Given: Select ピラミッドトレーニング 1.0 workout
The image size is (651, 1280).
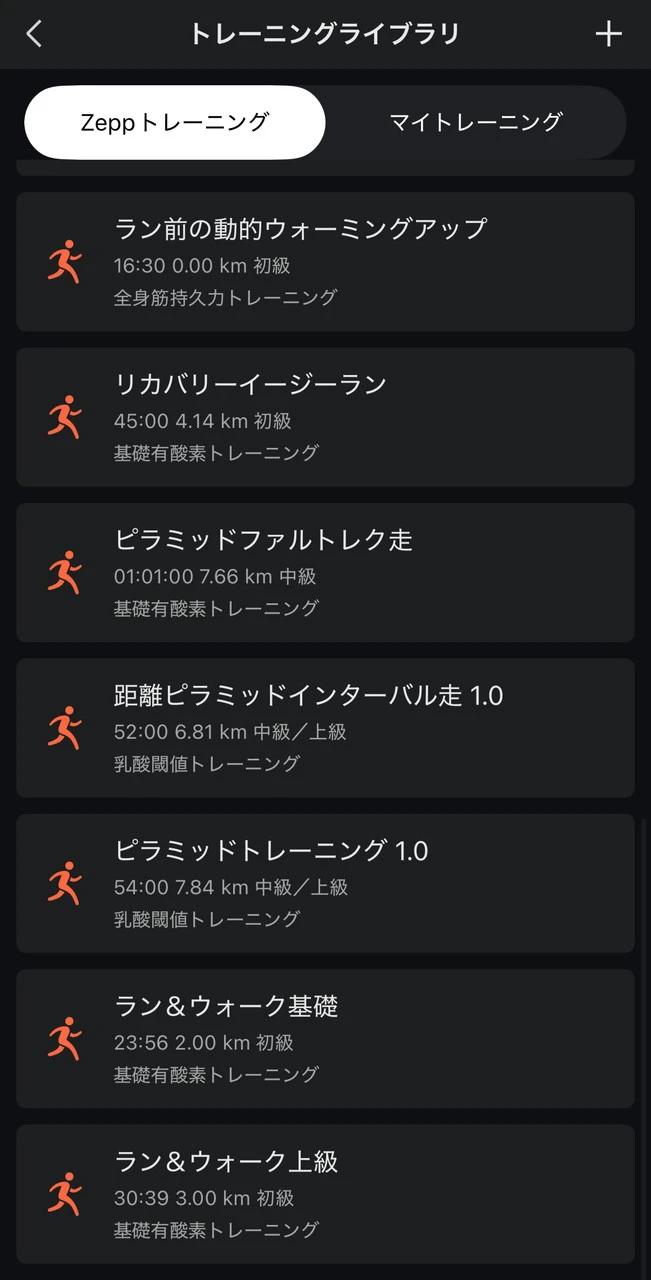Looking at the screenshot, I should tap(325, 883).
